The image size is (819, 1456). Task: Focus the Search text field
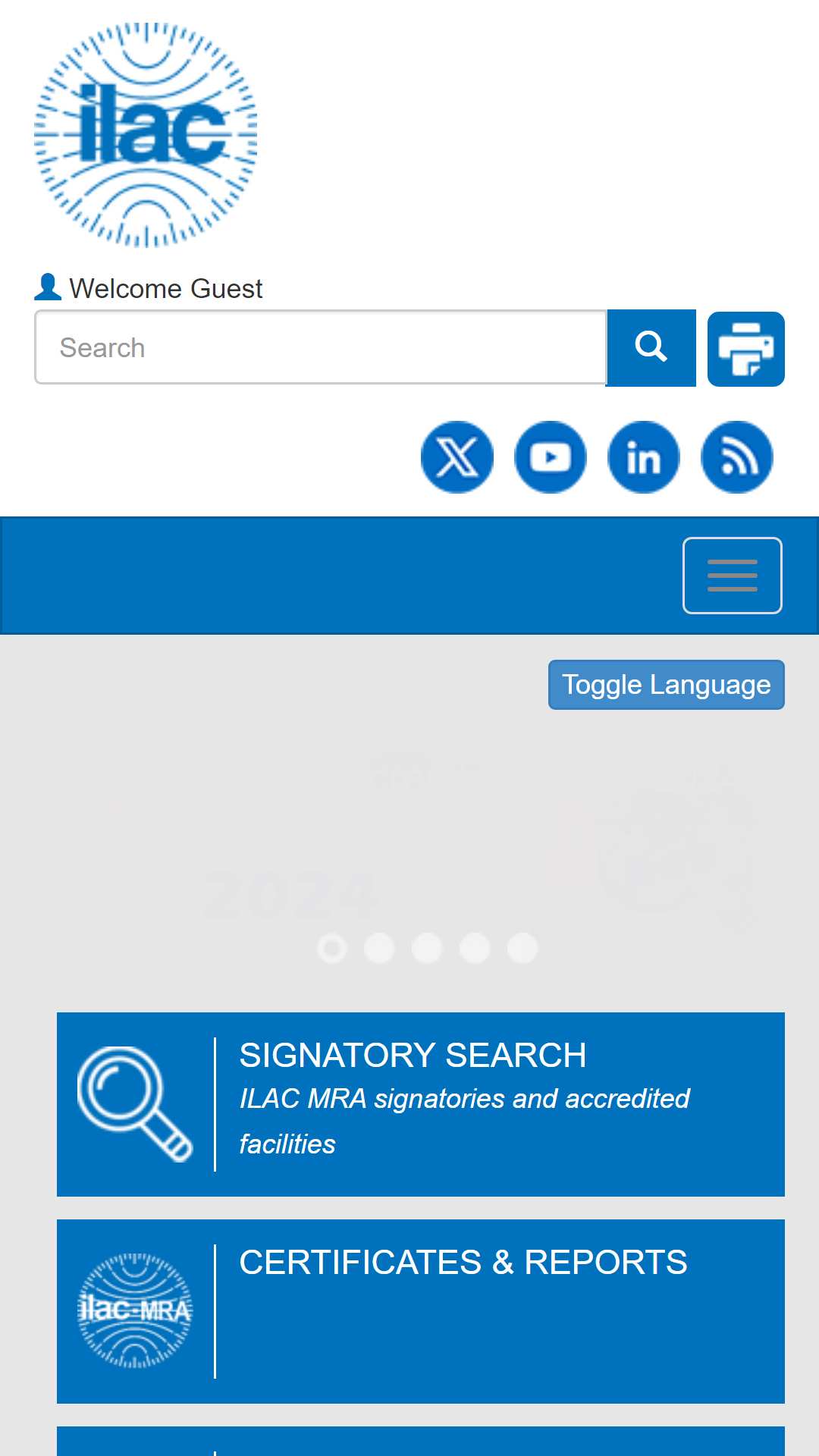tap(320, 347)
